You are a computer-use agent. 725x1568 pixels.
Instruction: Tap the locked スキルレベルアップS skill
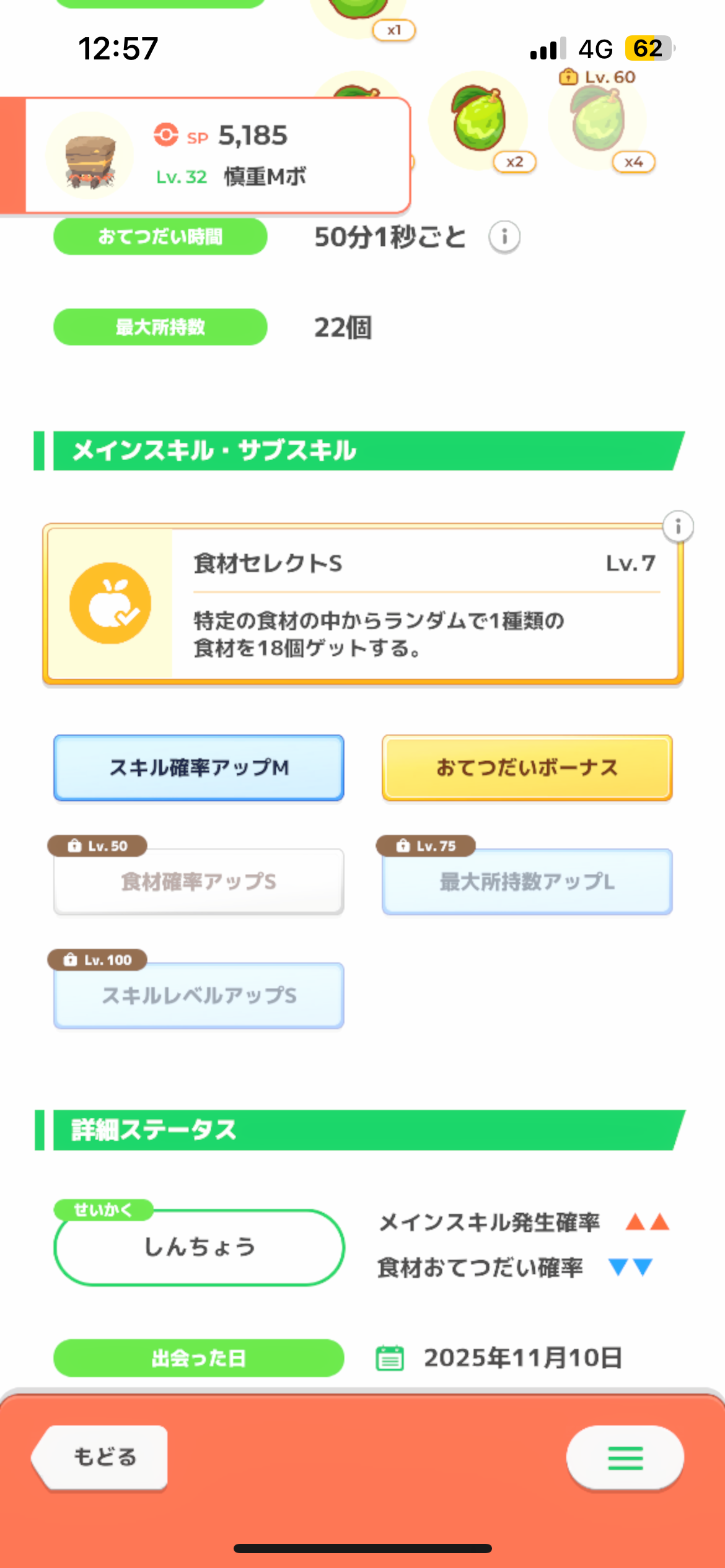[199, 995]
